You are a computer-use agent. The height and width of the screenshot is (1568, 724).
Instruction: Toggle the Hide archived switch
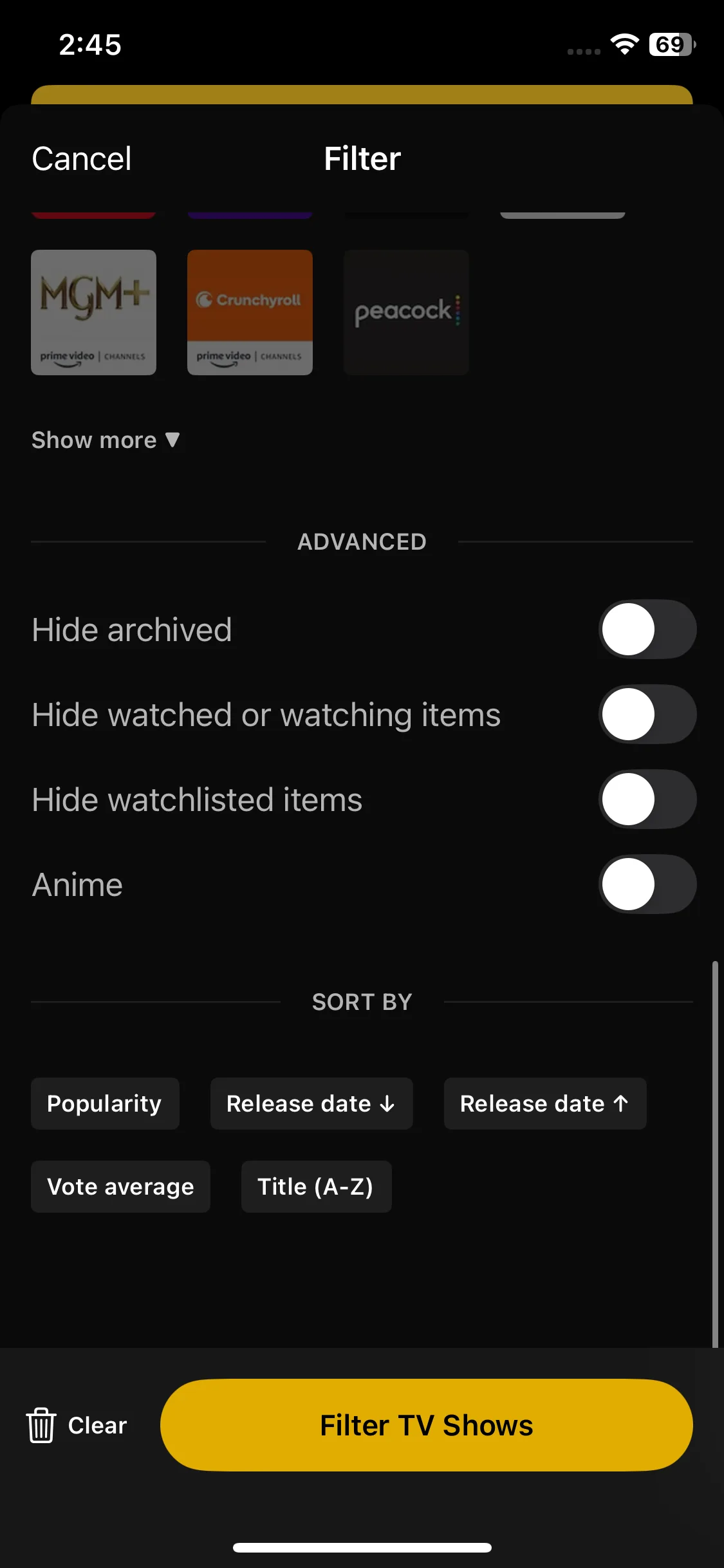(647, 630)
